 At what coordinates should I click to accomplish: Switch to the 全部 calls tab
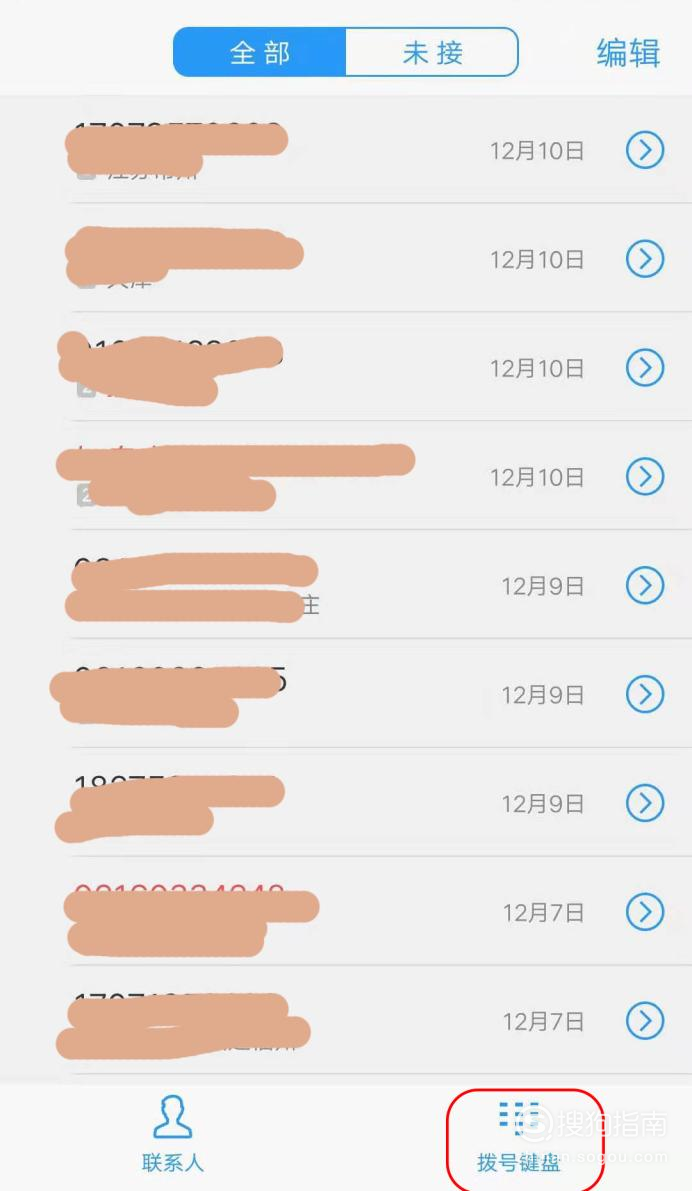(260, 52)
